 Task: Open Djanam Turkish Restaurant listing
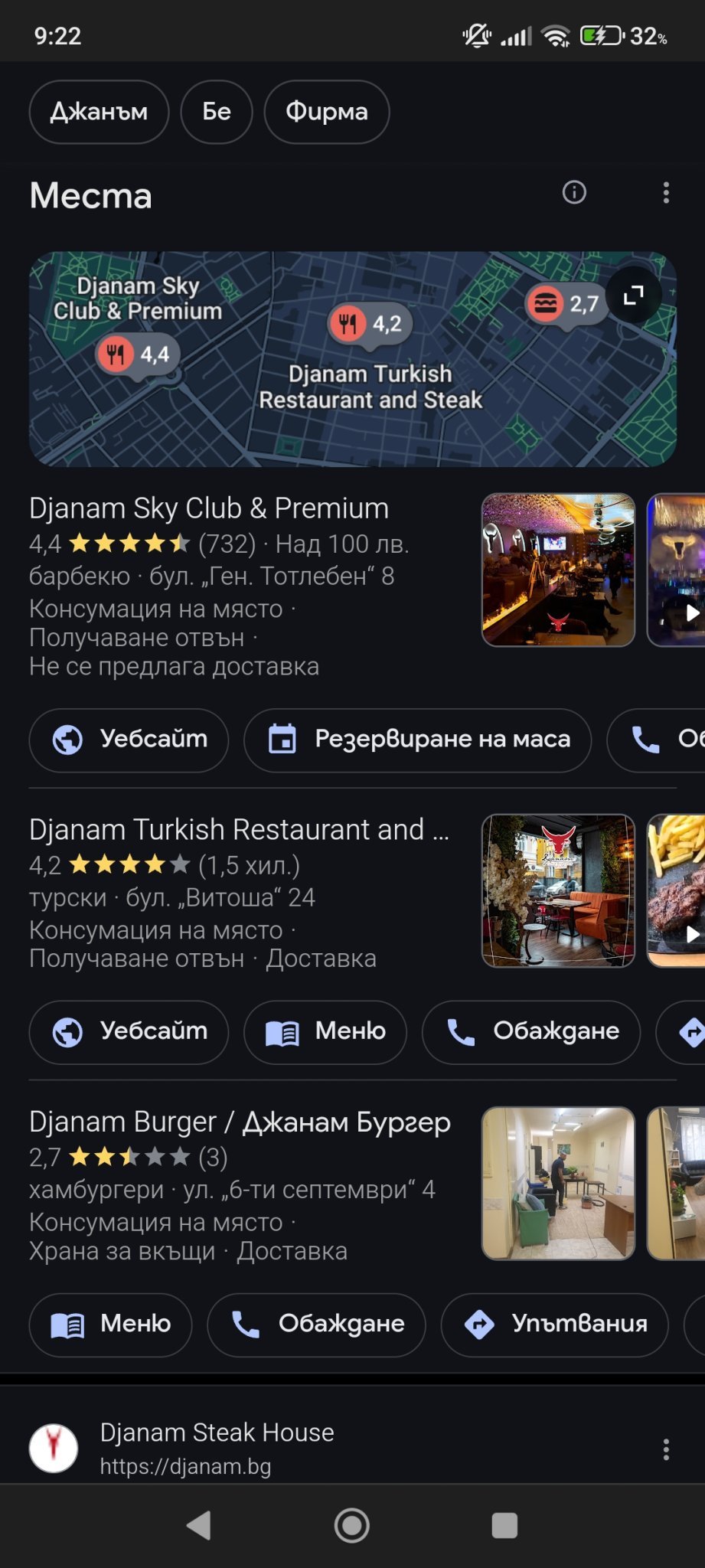239,830
